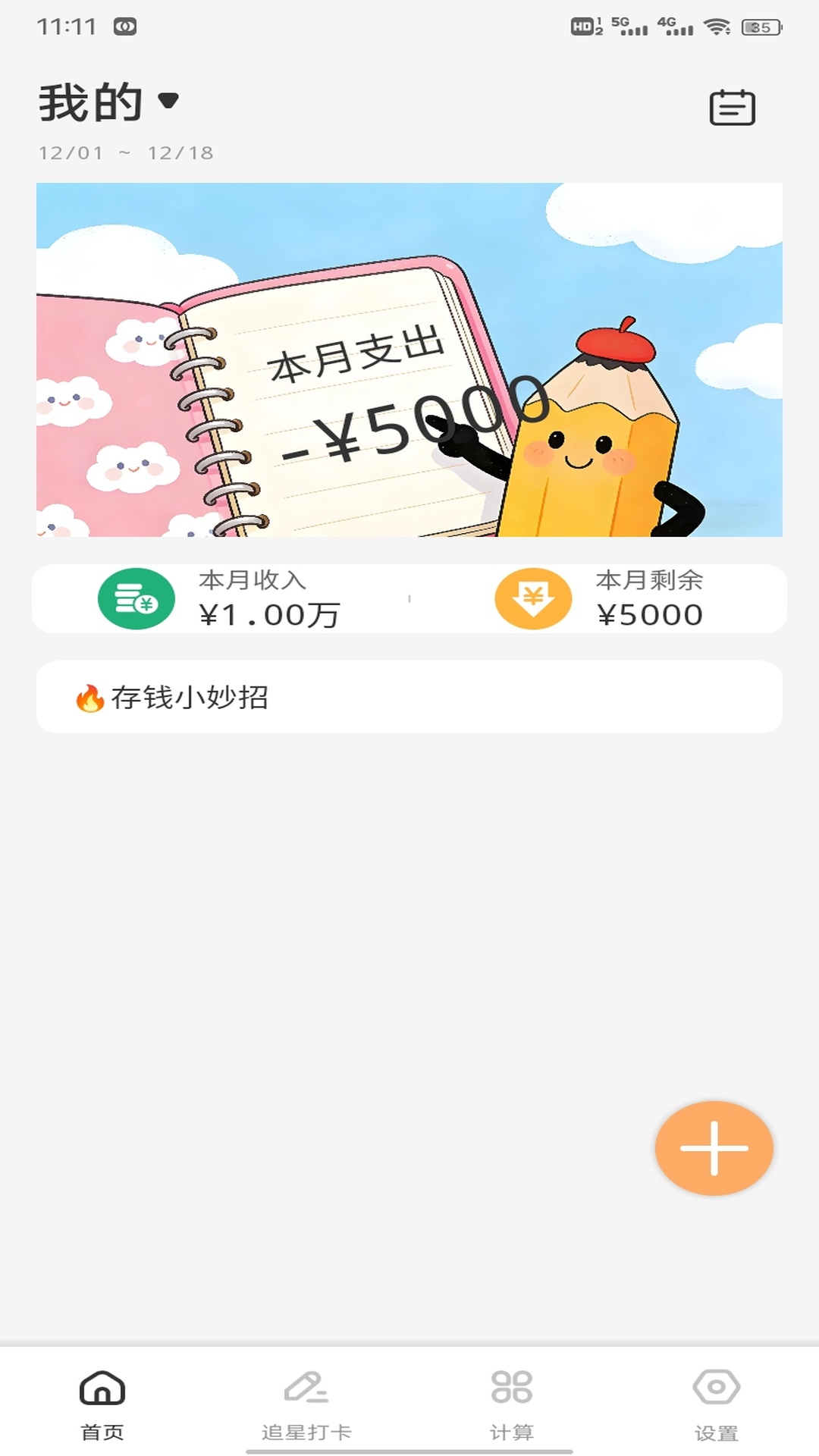Open the calendar icon at top right
The width and height of the screenshot is (819, 1456).
click(733, 106)
